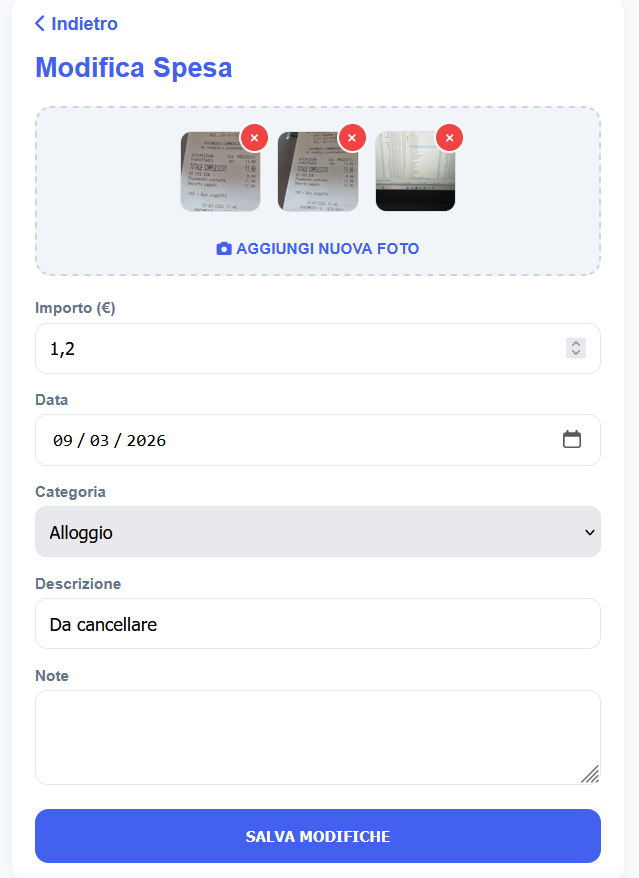Delete the third dark photo
This screenshot has width=639, height=878.
[449, 137]
